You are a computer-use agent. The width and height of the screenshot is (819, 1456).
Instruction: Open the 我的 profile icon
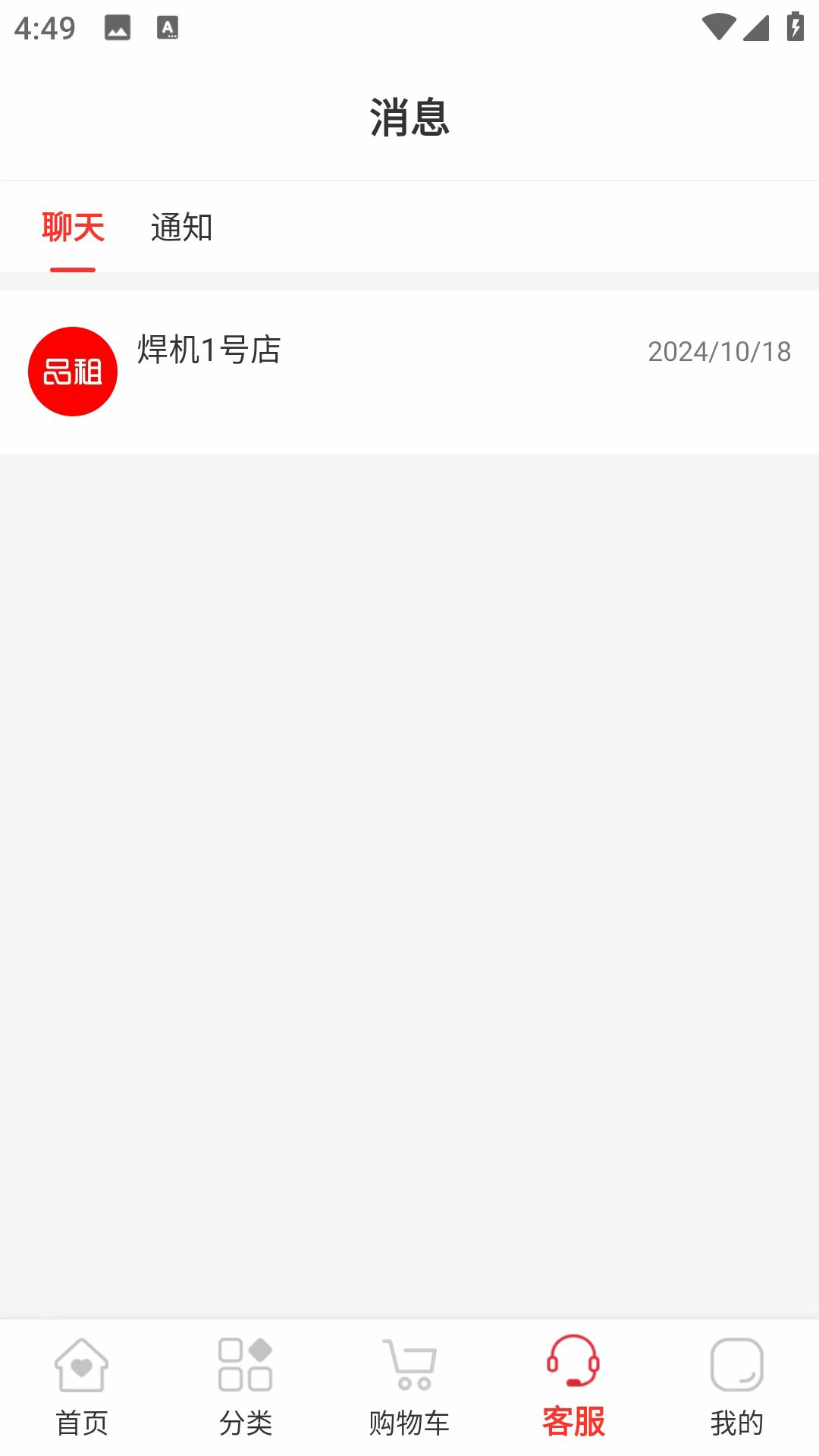click(737, 1363)
